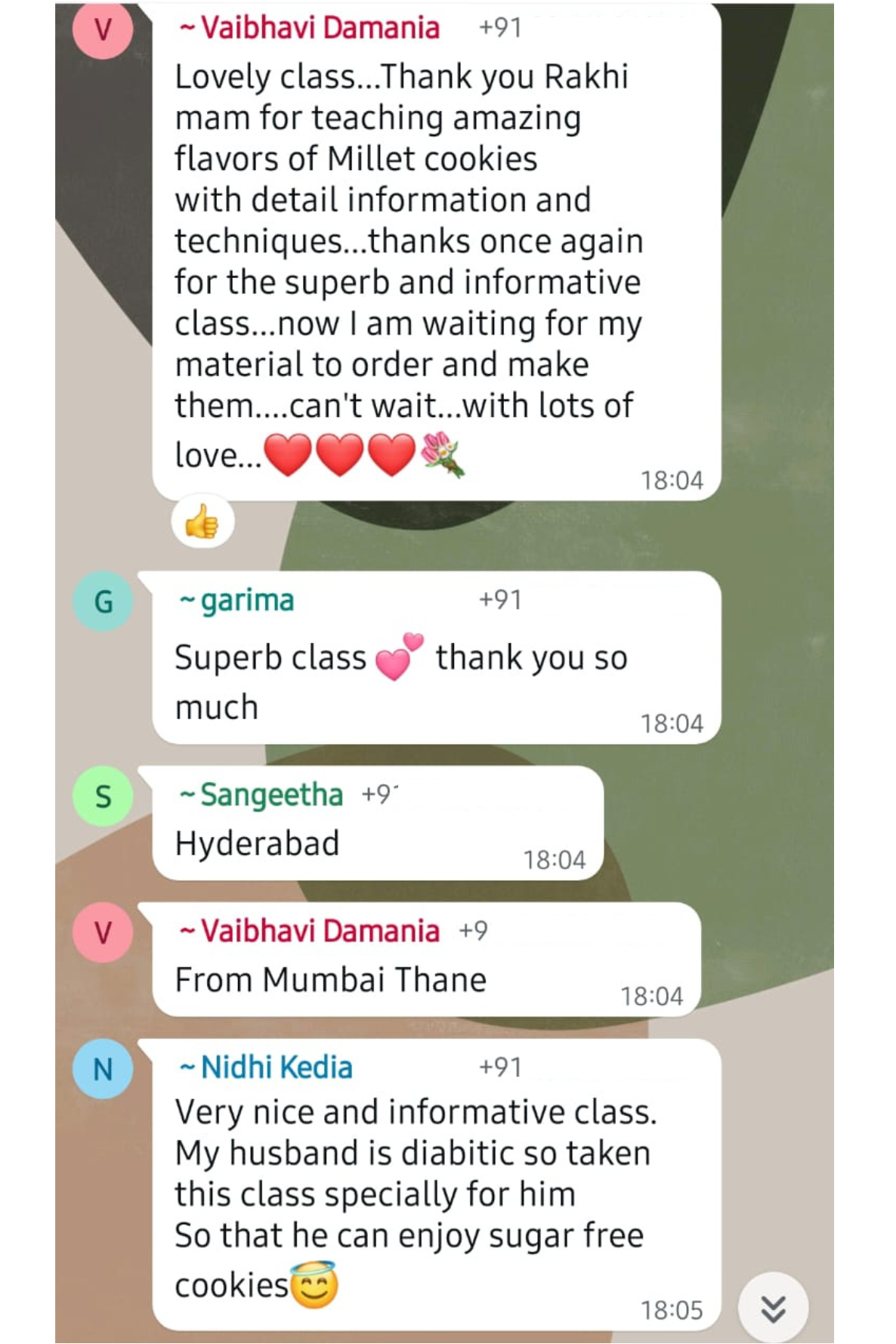Jump to latest messages with the down-arrow button
Screen dimensions: 896x1344
[773, 1308]
